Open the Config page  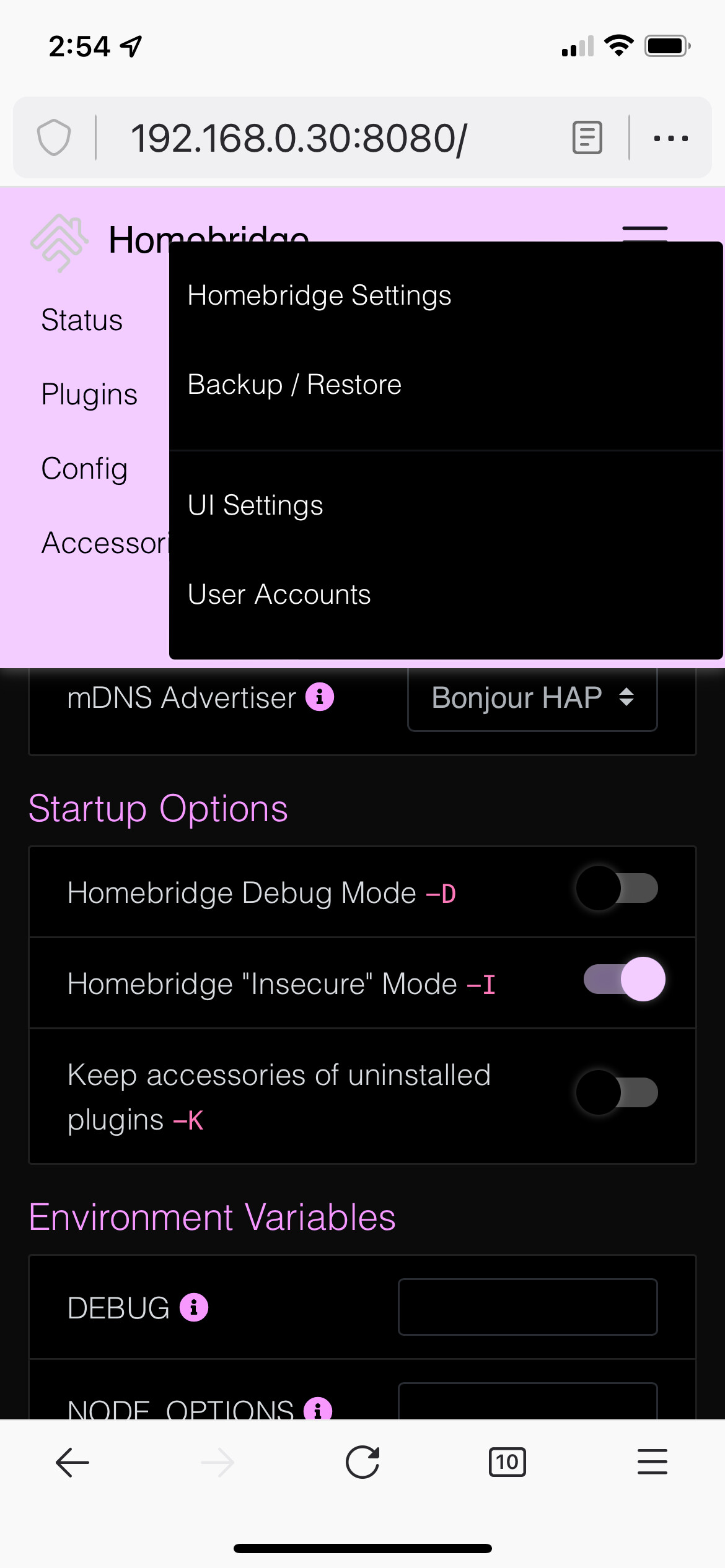click(84, 469)
